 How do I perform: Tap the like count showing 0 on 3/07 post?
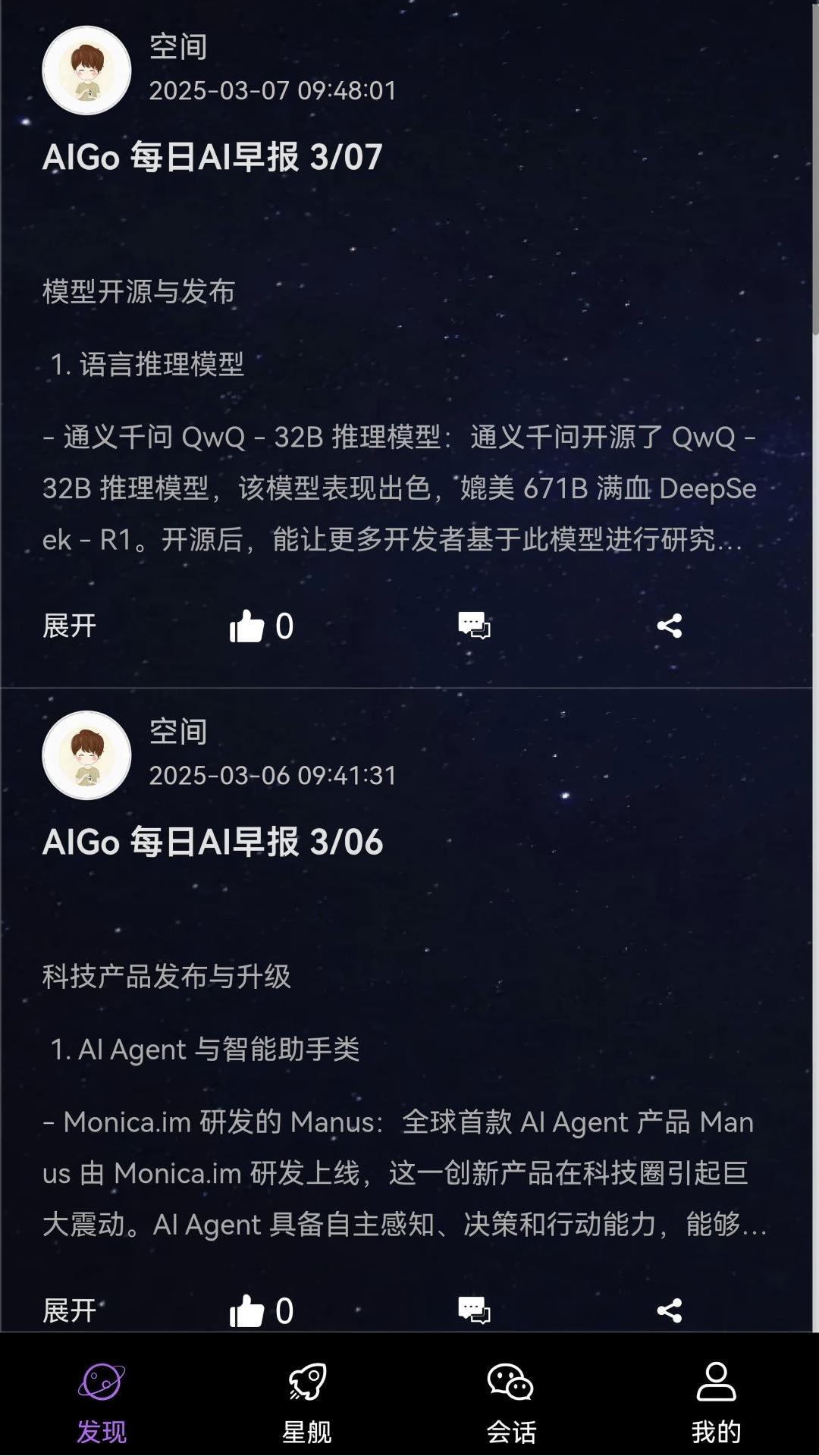pyautogui.click(x=284, y=626)
